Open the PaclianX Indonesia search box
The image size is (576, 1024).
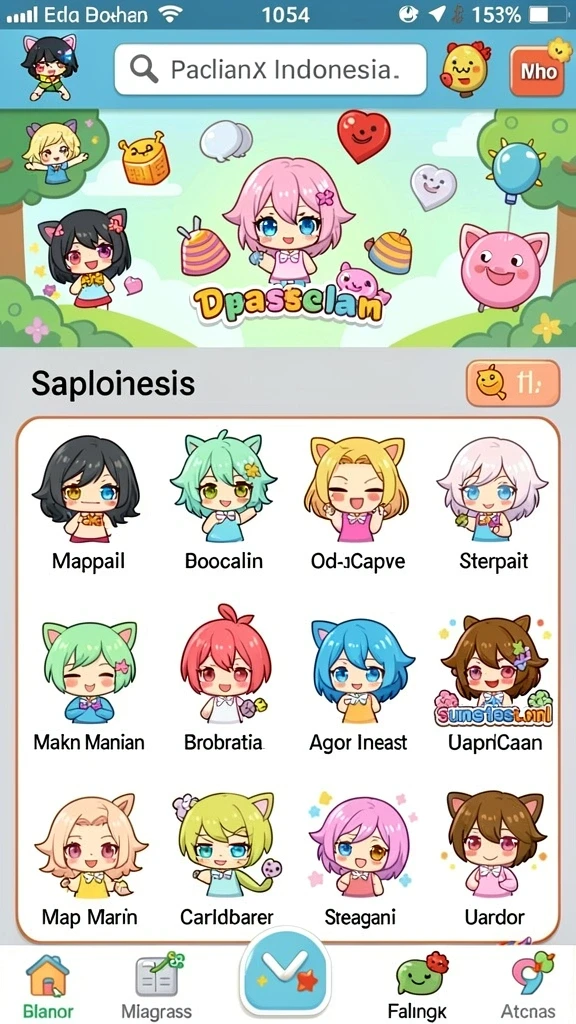click(270, 69)
